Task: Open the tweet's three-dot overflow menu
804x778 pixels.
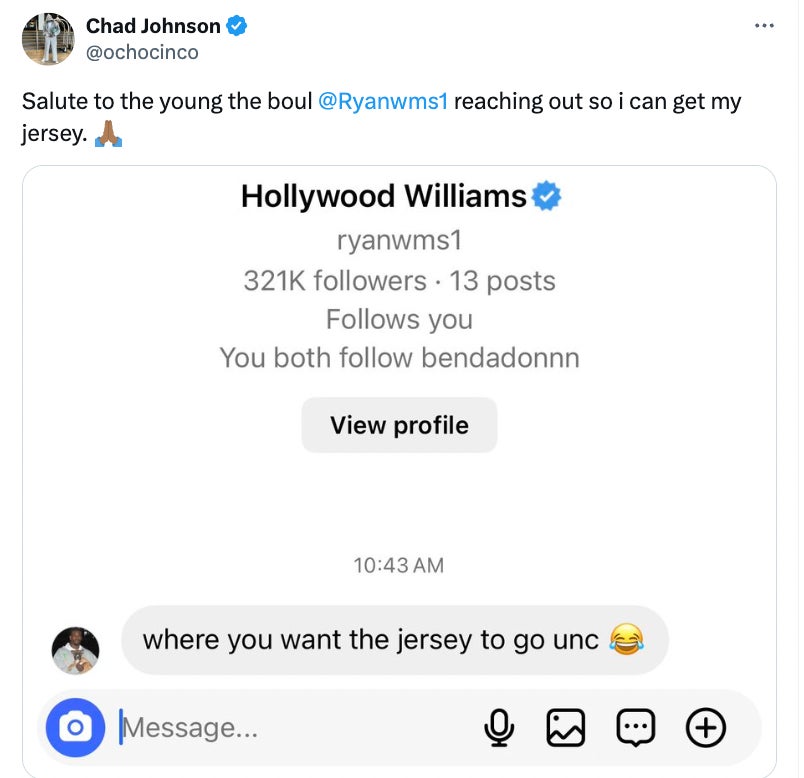Action: [x=765, y=26]
